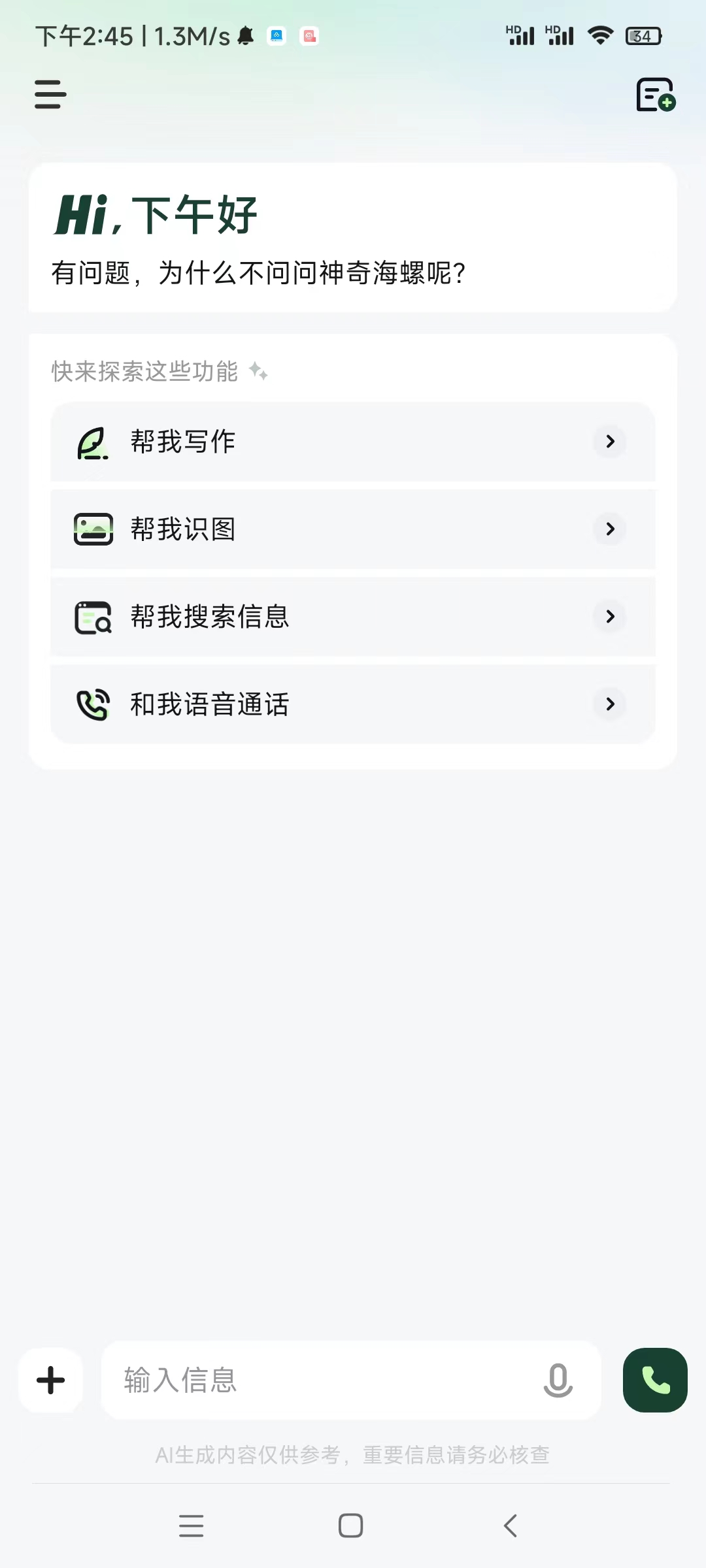Open the hamburger side menu
This screenshot has height=1568, width=706.
[x=50, y=95]
